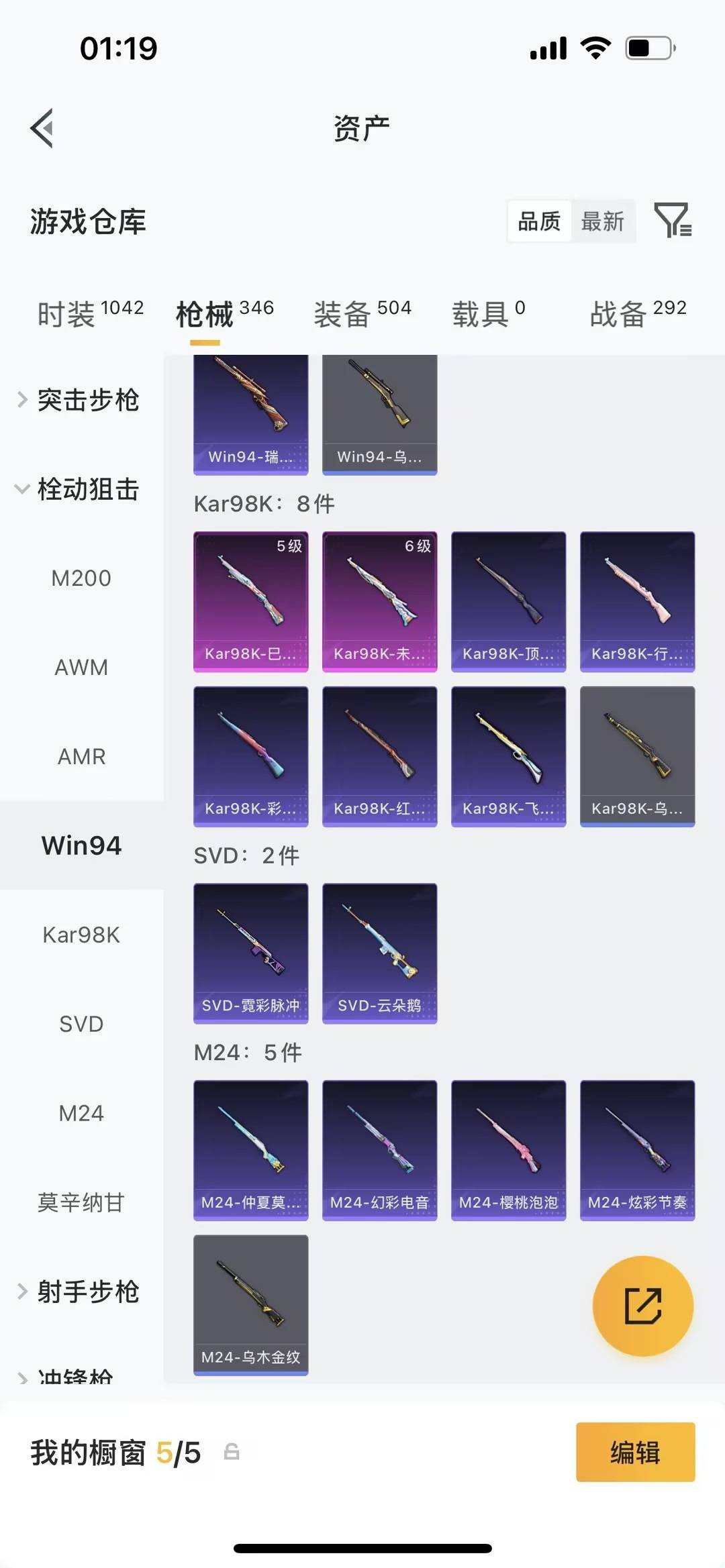
Task: Switch sorting to 最新
Action: tap(603, 221)
